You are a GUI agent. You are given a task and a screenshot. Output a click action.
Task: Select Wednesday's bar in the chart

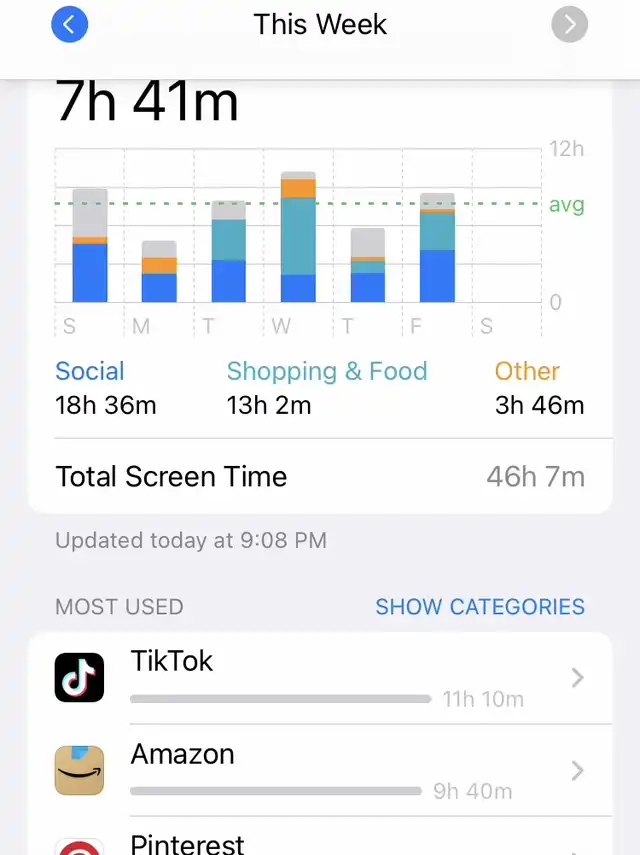[298, 238]
